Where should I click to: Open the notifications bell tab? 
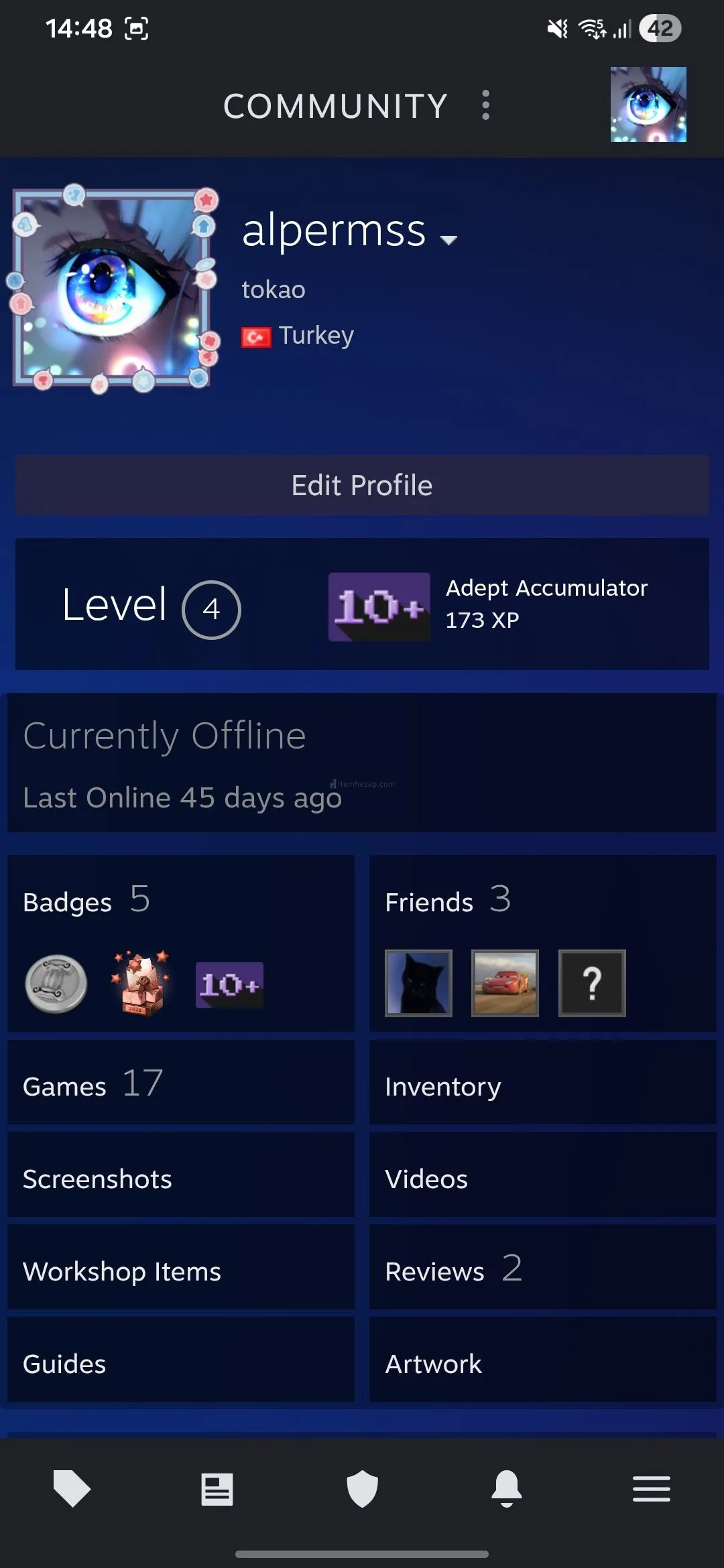[x=507, y=1489]
